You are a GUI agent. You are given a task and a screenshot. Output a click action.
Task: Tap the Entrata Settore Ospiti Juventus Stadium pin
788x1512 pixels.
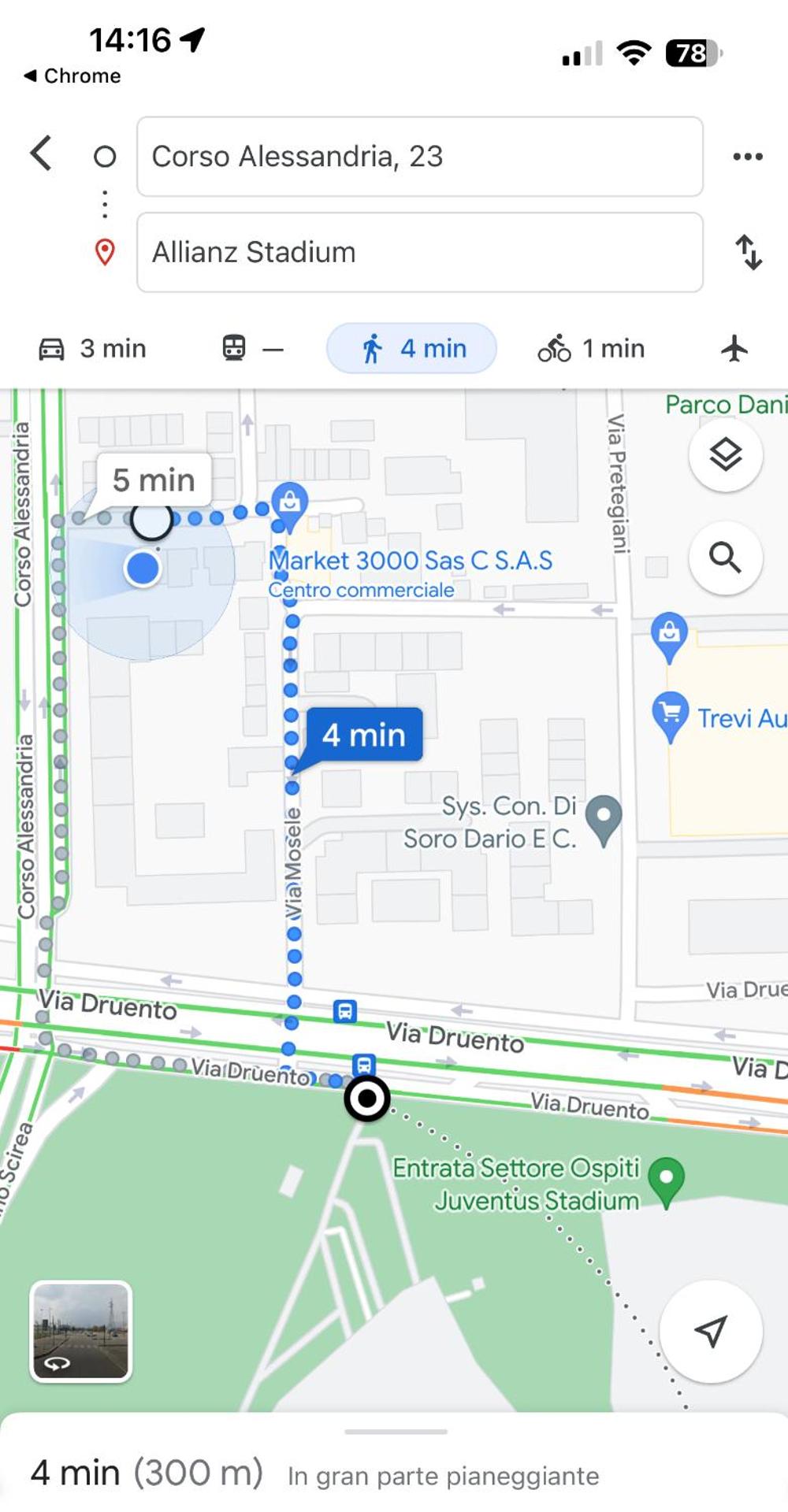[x=666, y=1179]
